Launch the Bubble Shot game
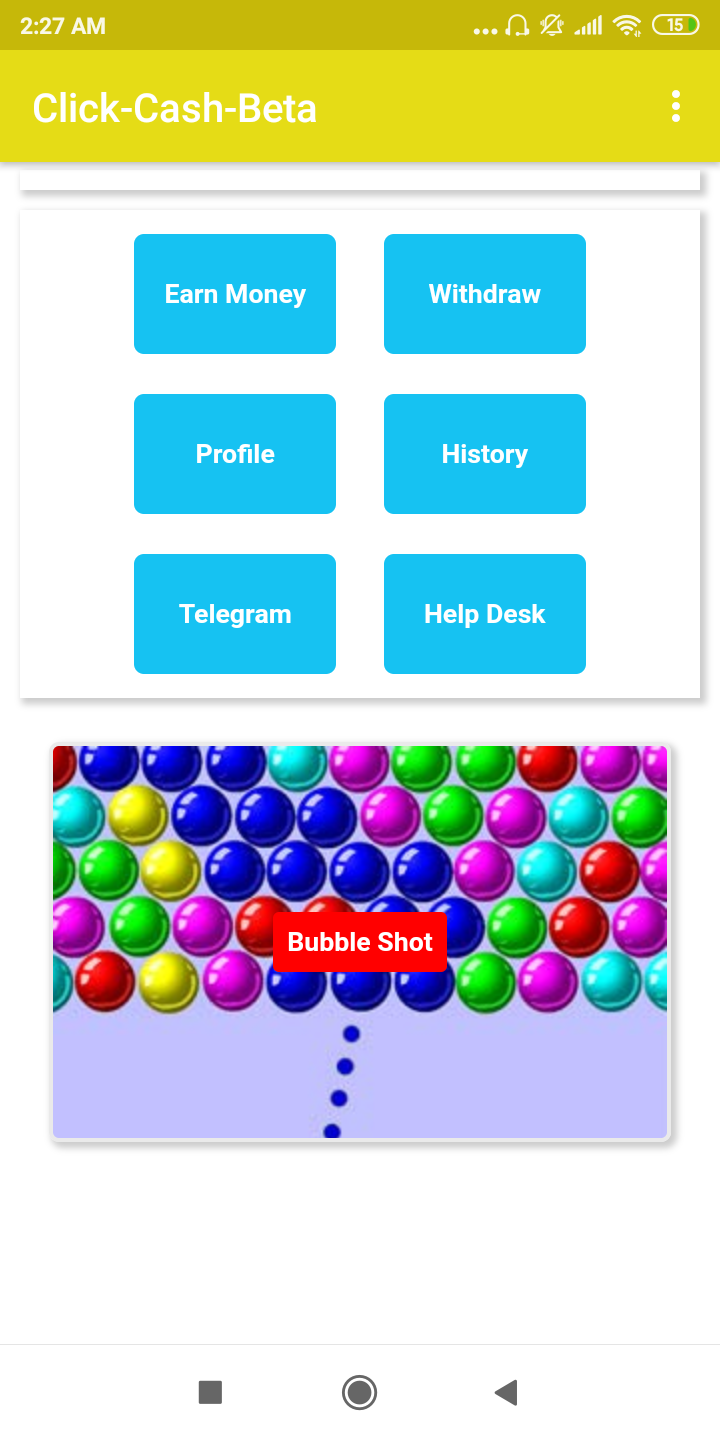Image resolution: width=720 pixels, height=1440 pixels. point(360,942)
